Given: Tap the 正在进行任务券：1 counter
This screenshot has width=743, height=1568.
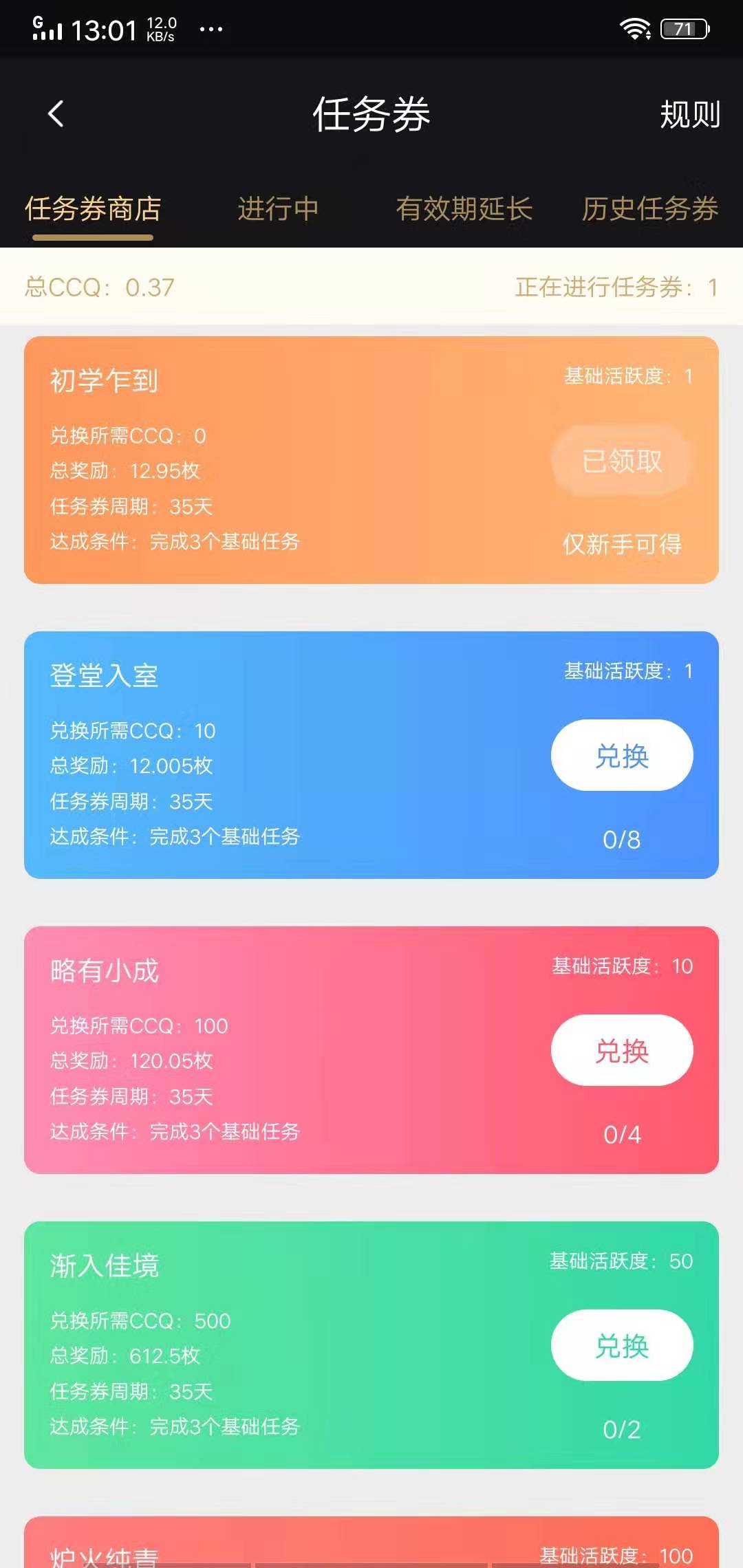Looking at the screenshot, I should tap(616, 287).
